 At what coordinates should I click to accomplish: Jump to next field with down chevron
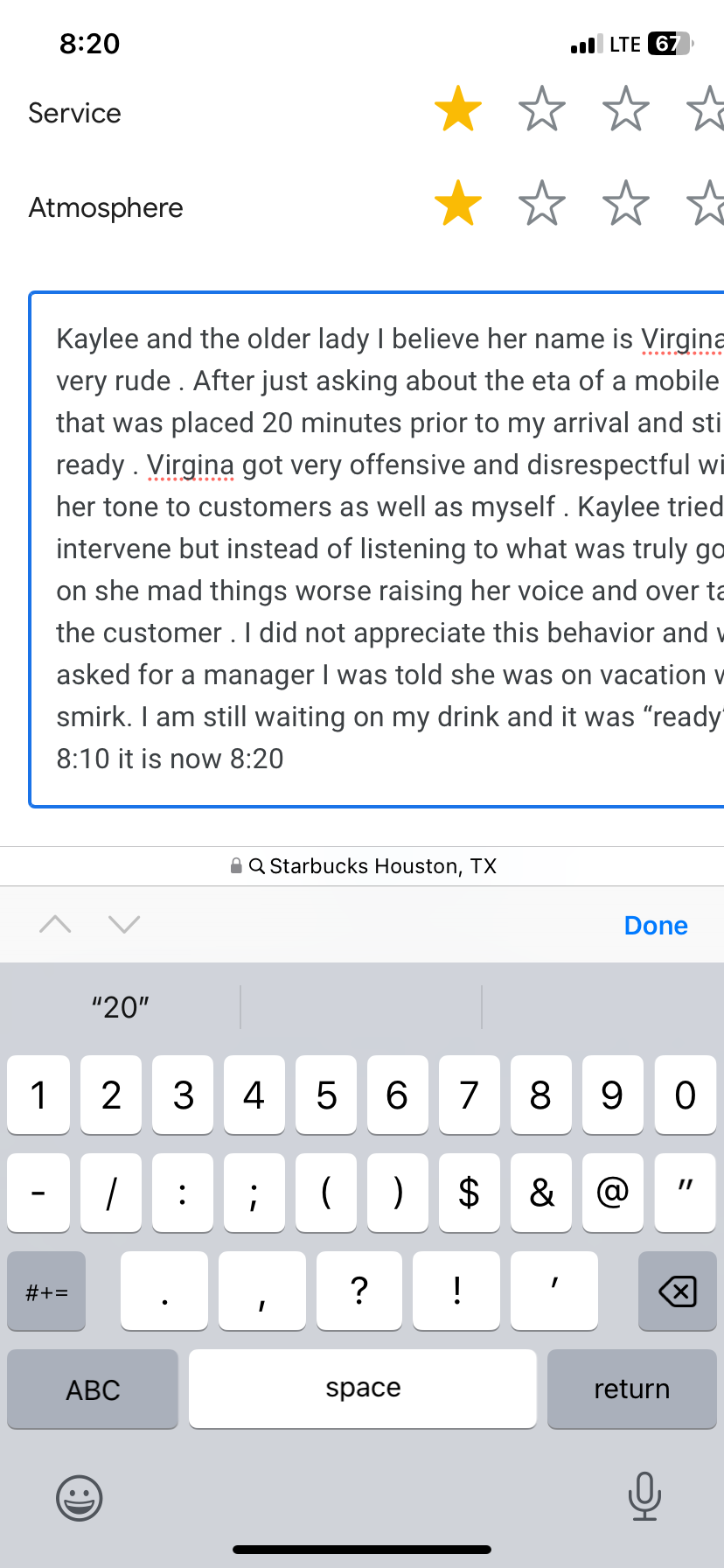click(x=124, y=924)
